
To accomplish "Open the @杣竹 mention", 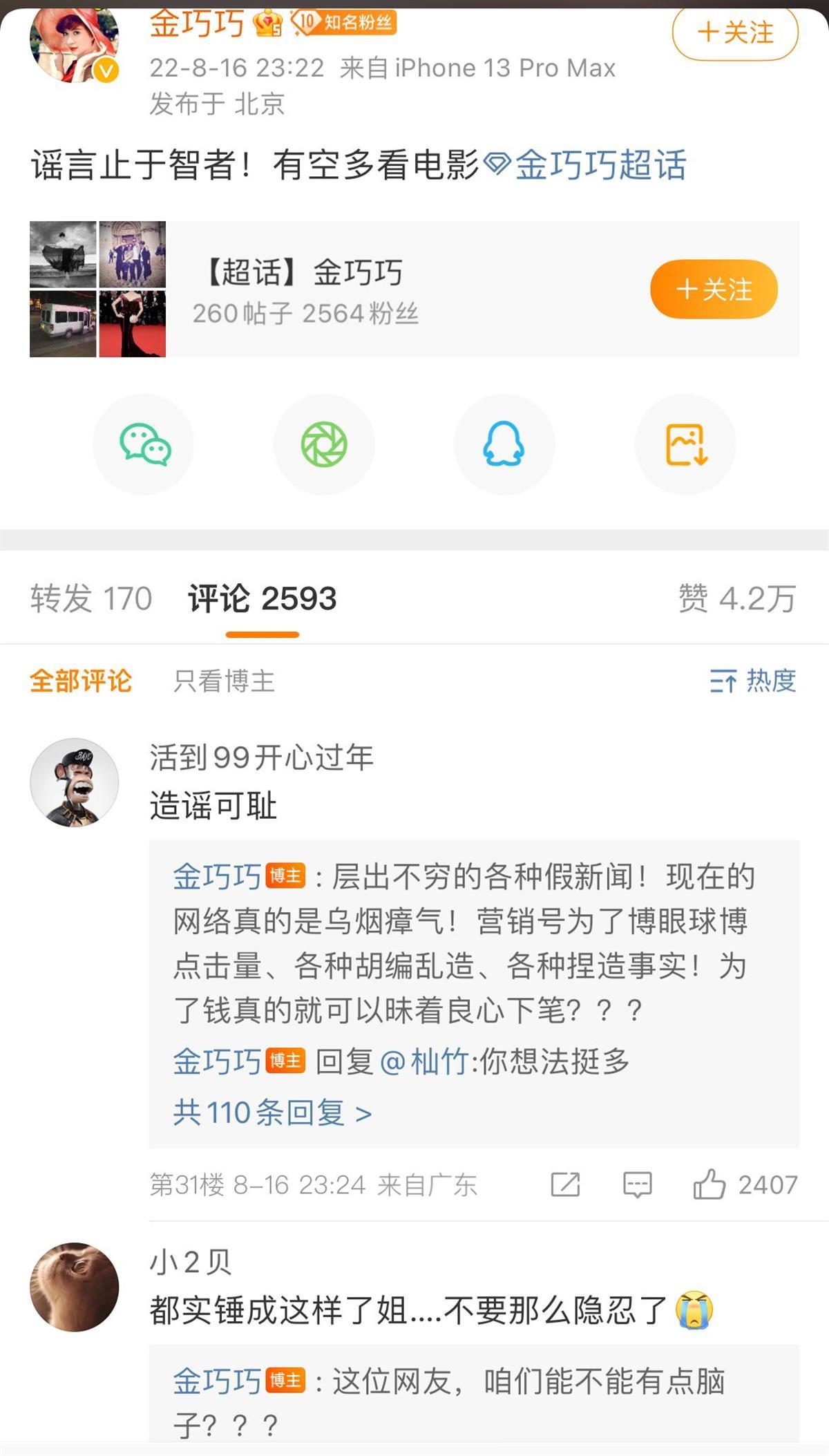I will (424, 1062).
